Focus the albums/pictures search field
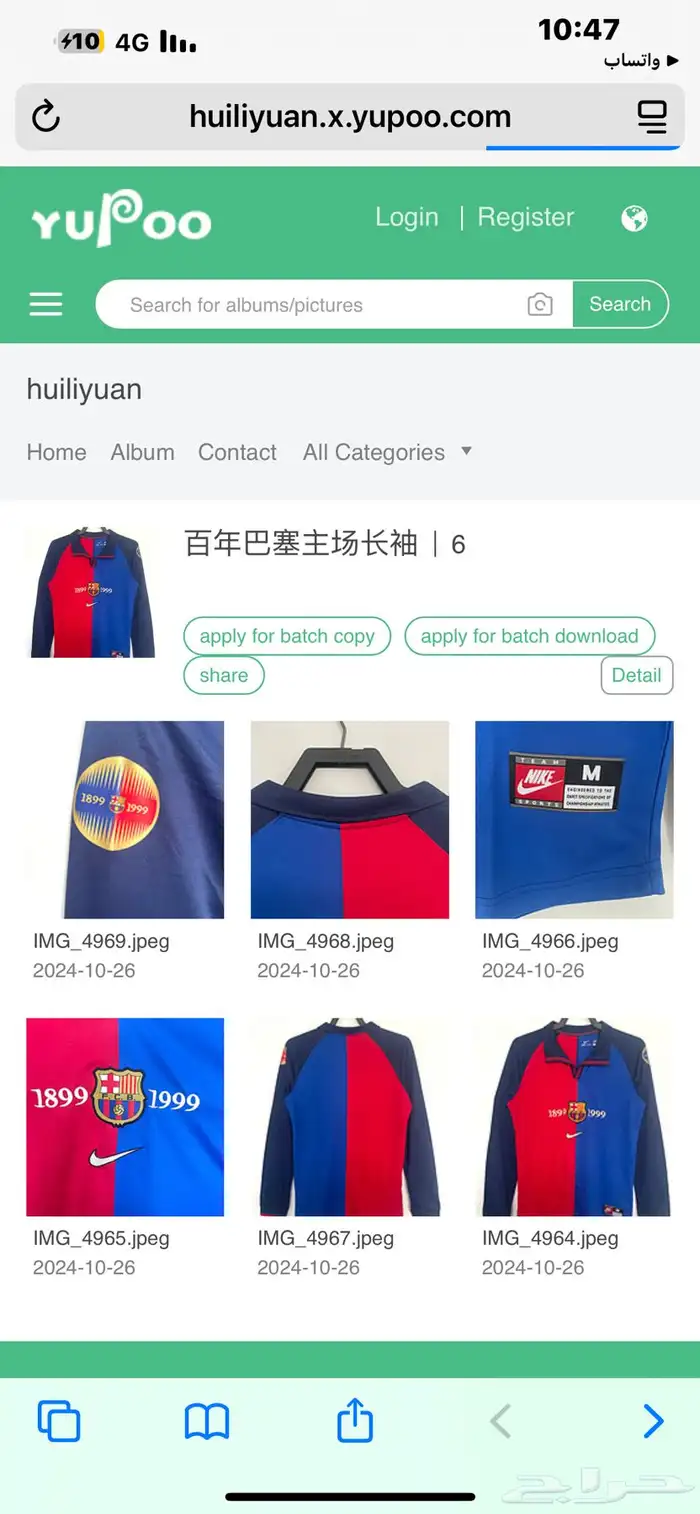700x1514 pixels. (x=320, y=305)
